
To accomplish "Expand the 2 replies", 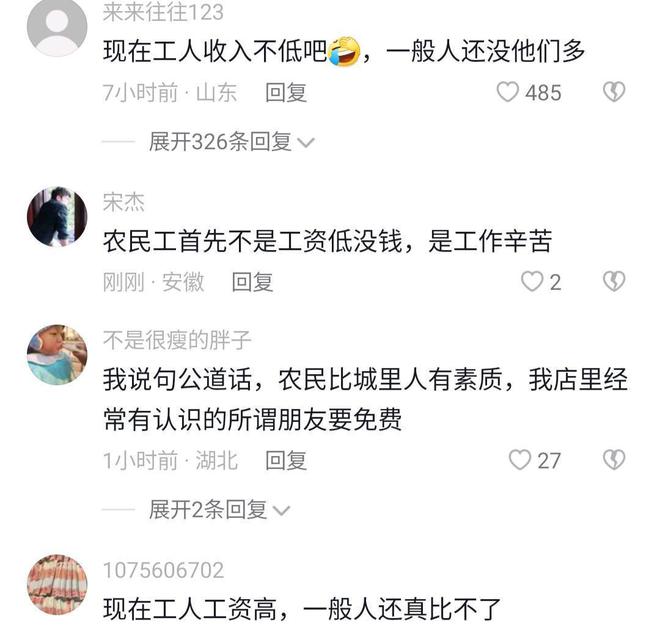I will tap(220, 510).
